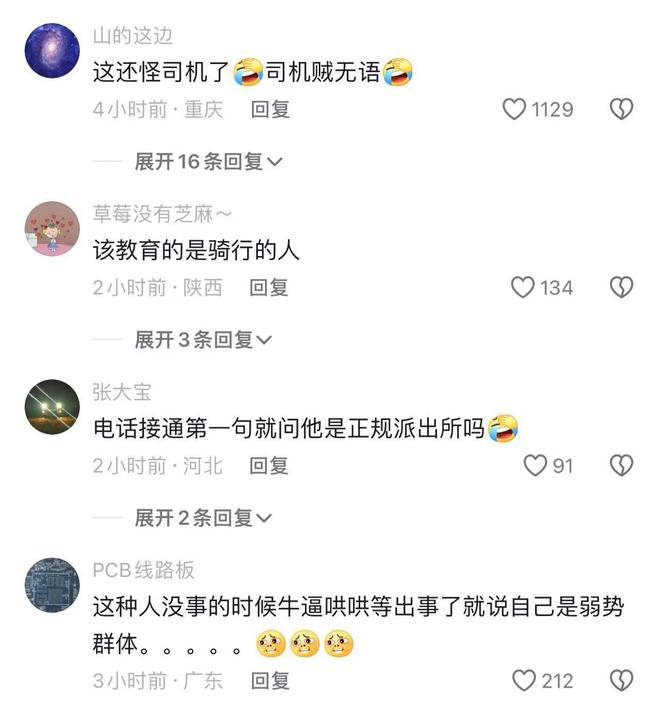The image size is (660, 723).
Task: Open 张大宝's profile avatar
Action: tap(51, 406)
